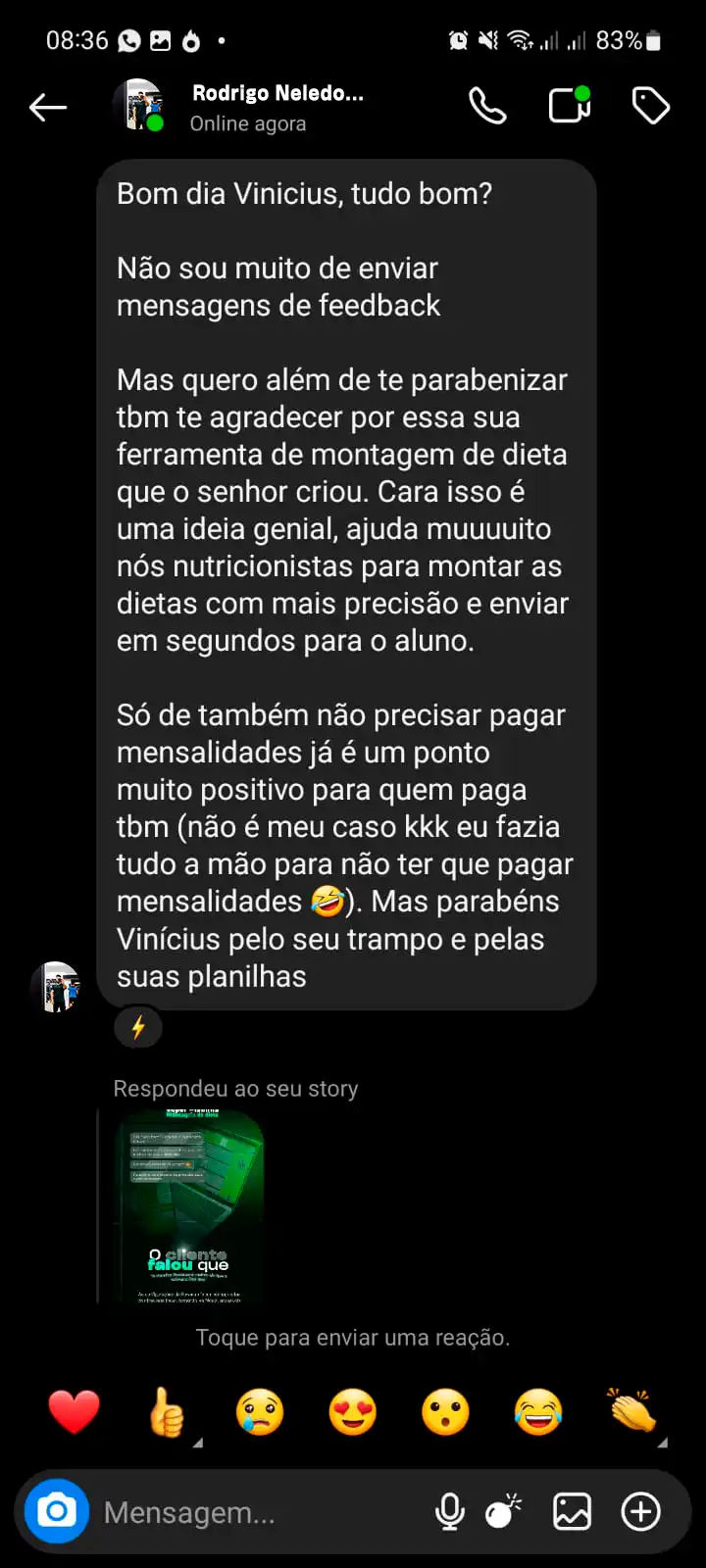React with the surprised face emoji
The width and height of the screenshot is (706, 1568).
(445, 1413)
